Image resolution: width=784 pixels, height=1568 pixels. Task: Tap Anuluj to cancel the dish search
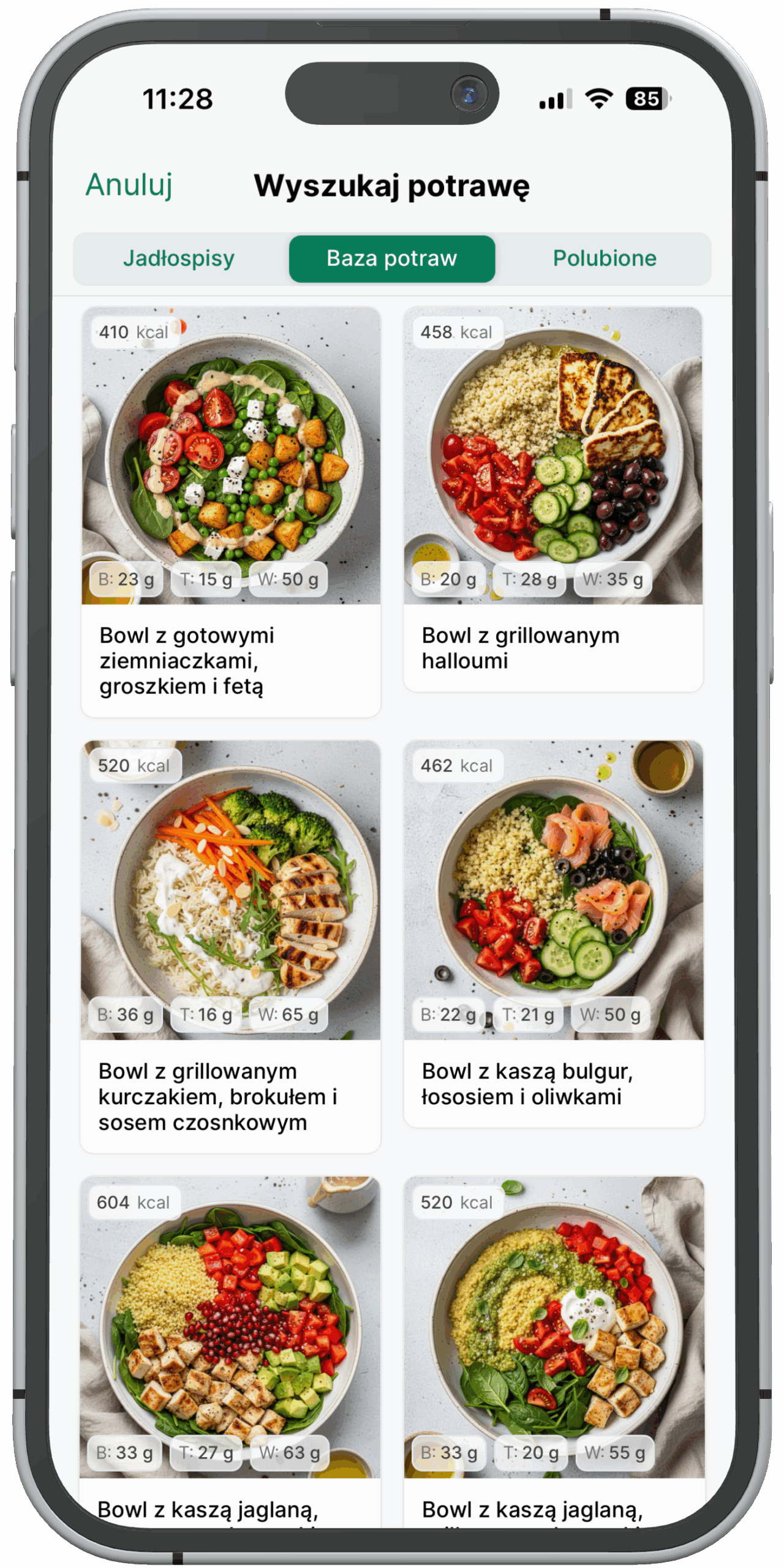click(129, 185)
